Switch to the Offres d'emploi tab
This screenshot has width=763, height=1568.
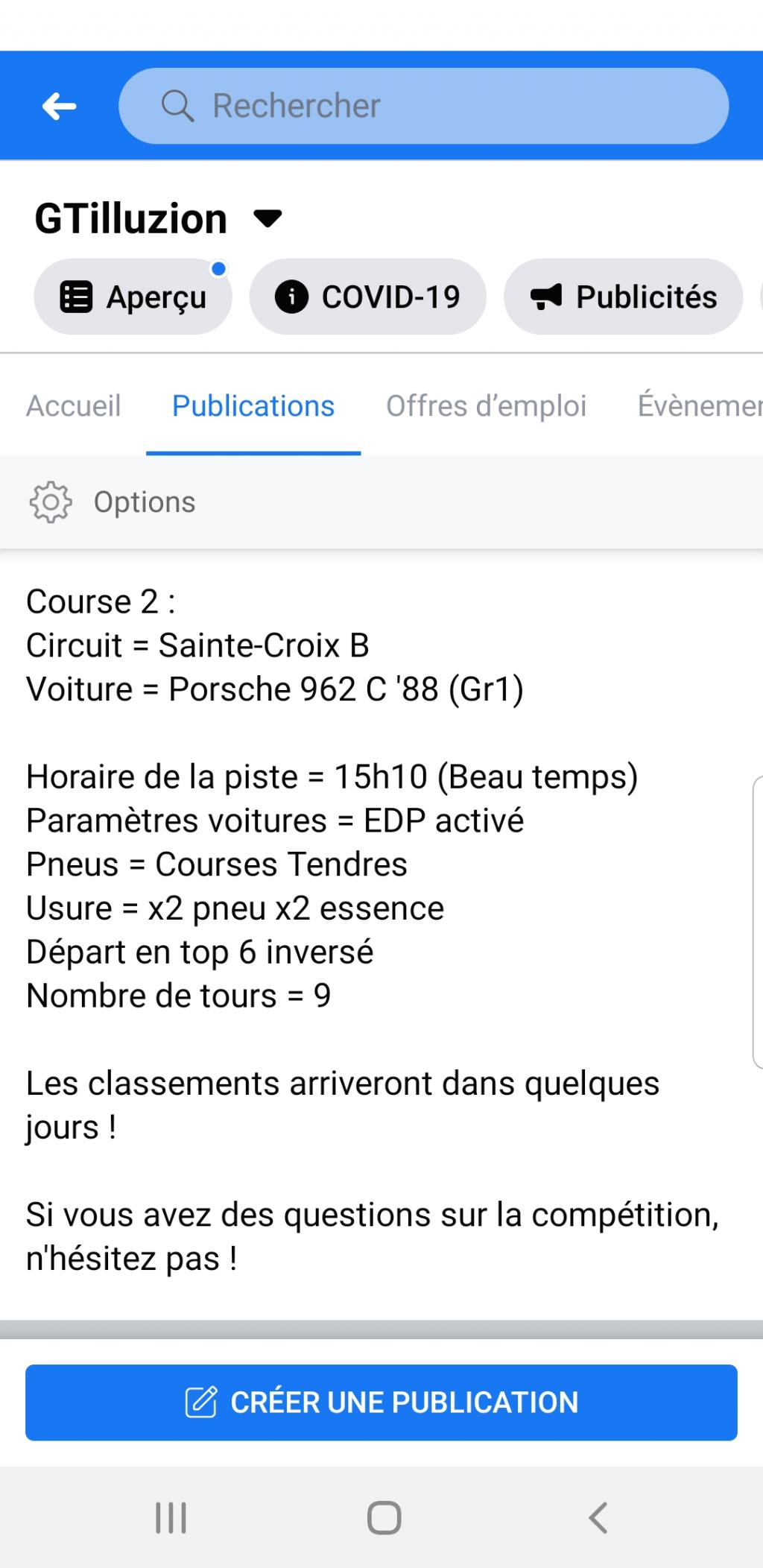point(486,406)
